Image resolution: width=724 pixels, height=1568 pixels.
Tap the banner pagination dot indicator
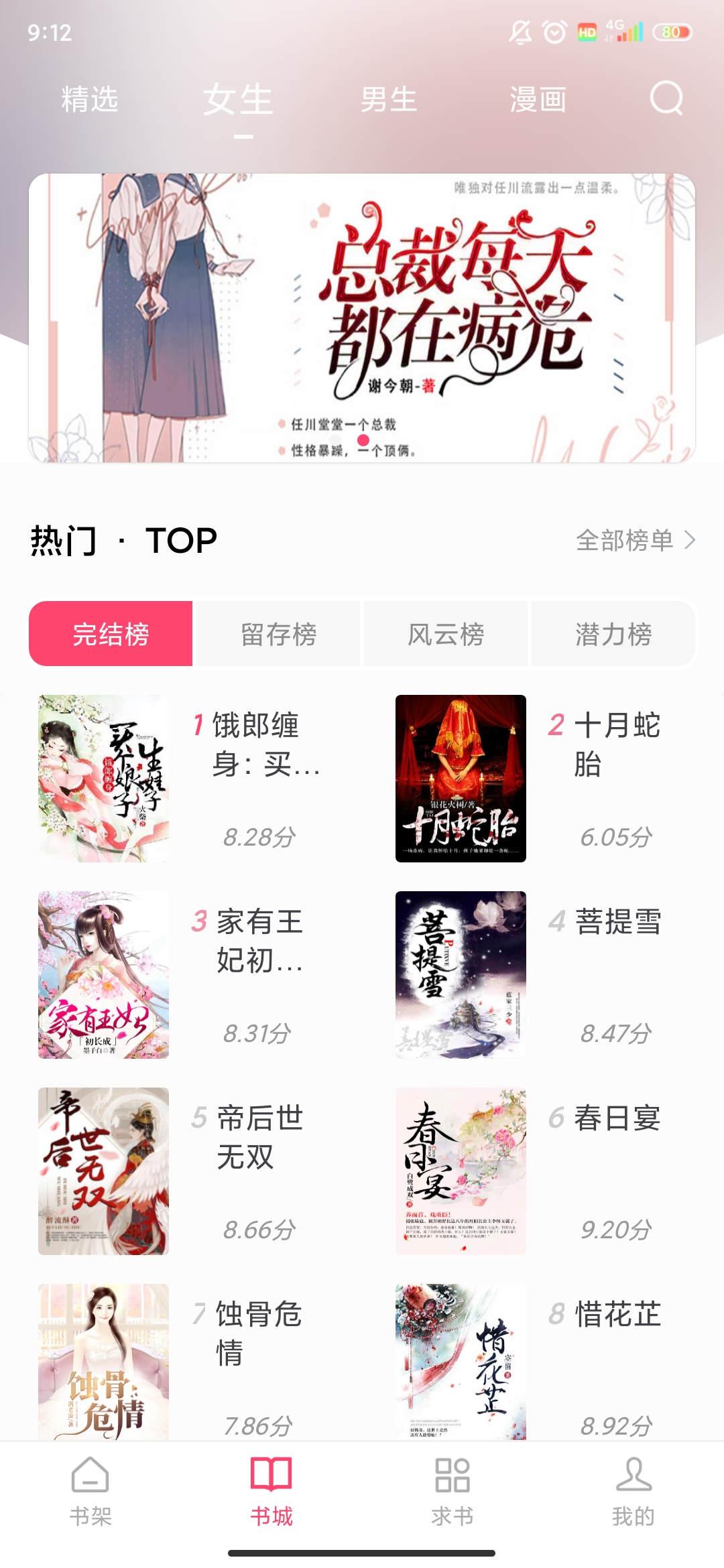363,439
